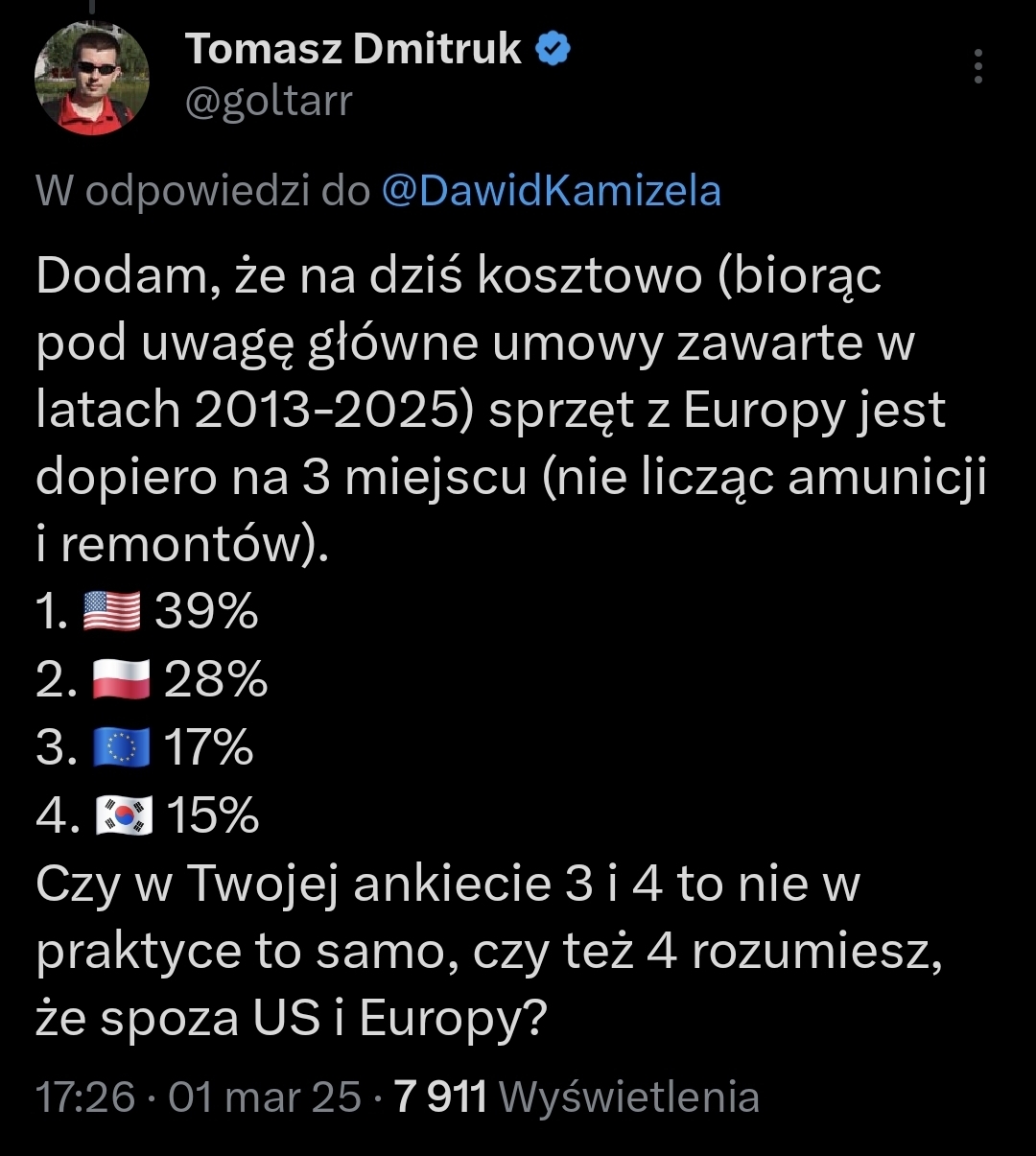Screen dimensions: 1036x1156
Task: Tap the @goltarr handle
Action: pos(269,101)
